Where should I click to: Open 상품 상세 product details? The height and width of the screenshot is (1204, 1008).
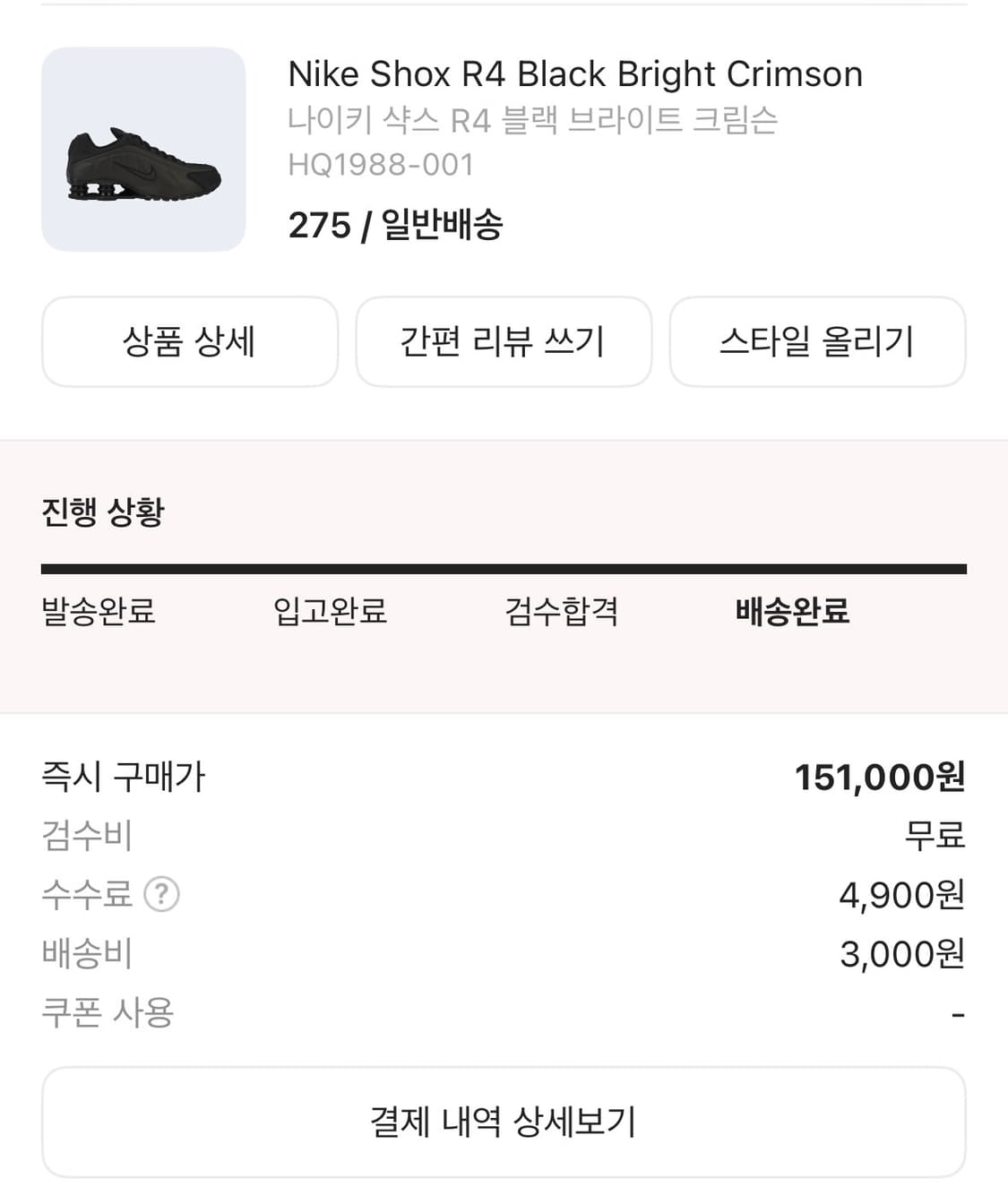pos(189,342)
